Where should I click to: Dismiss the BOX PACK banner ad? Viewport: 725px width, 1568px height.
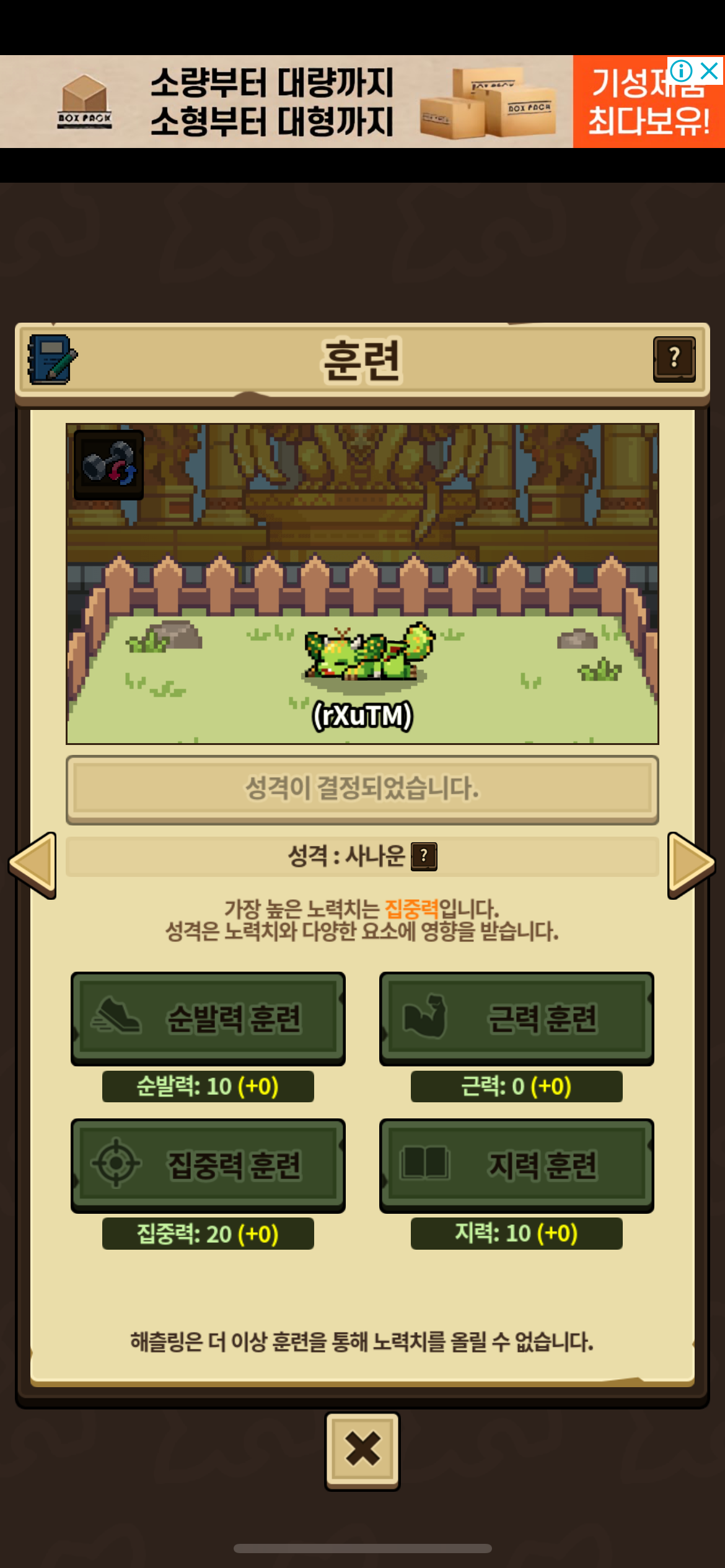coord(710,71)
